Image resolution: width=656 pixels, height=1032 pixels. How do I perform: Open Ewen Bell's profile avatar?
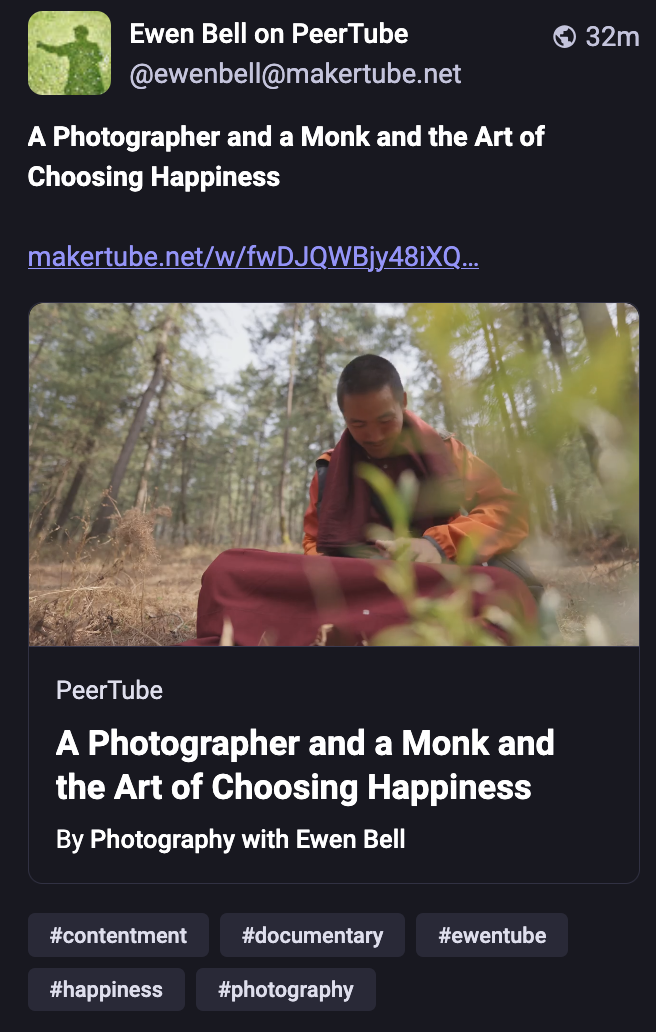point(69,54)
